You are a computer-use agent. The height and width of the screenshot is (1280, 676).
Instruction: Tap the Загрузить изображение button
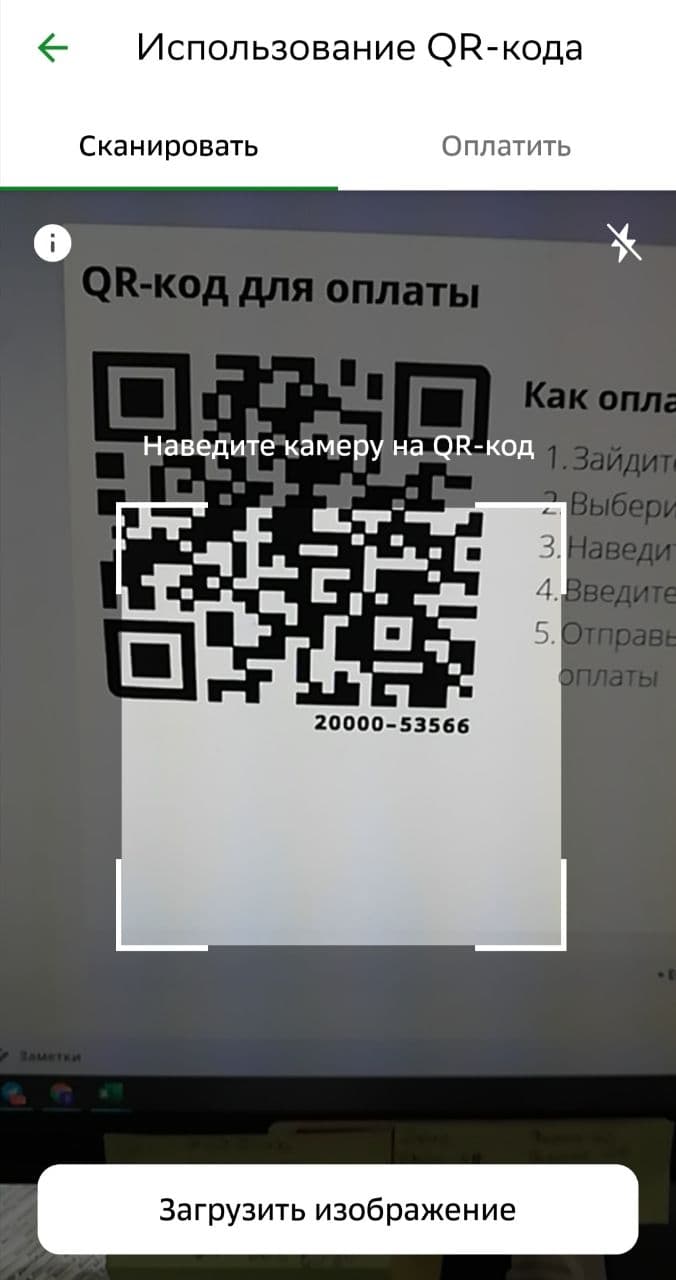coord(338,1209)
